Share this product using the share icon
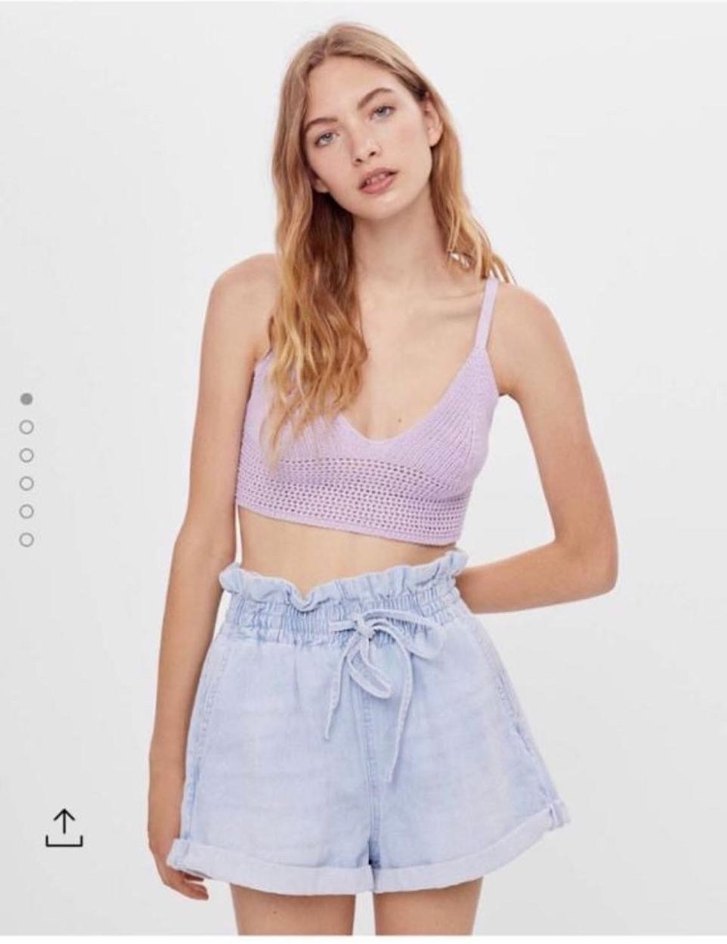Viewport: 727px width, 944px height. click(63, 828)
